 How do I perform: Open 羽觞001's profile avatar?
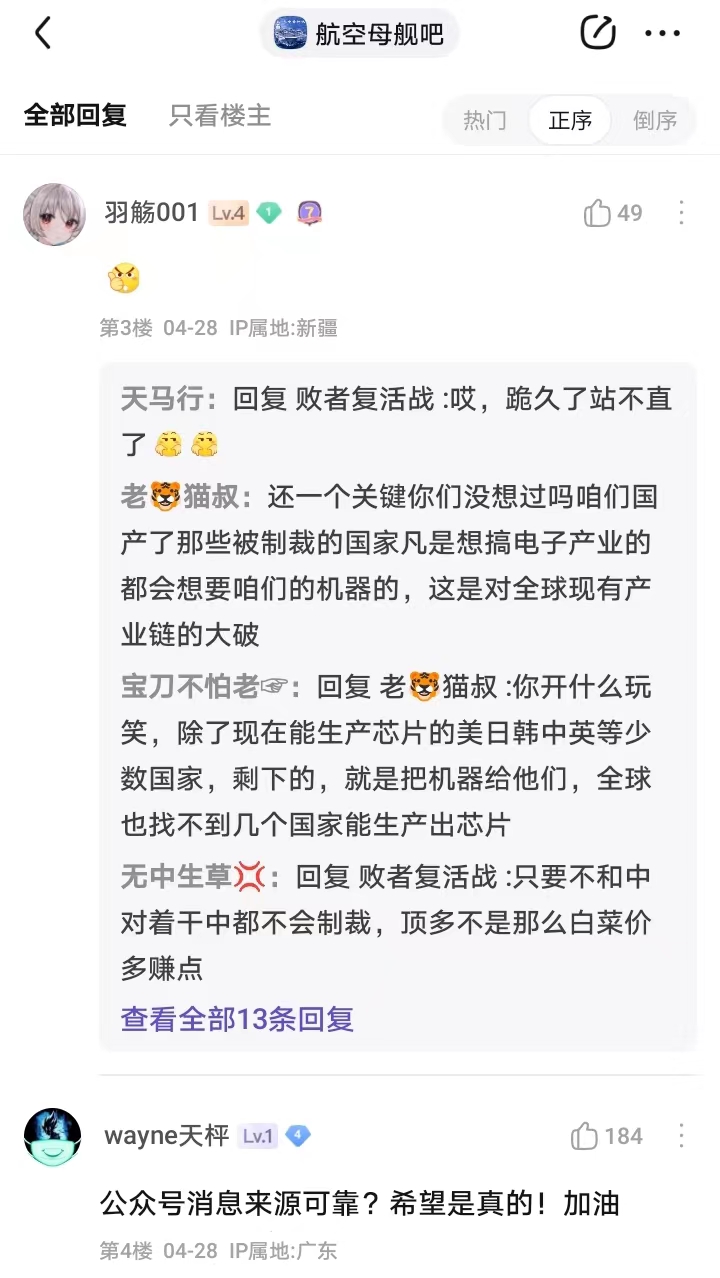(x=54, y=214)
